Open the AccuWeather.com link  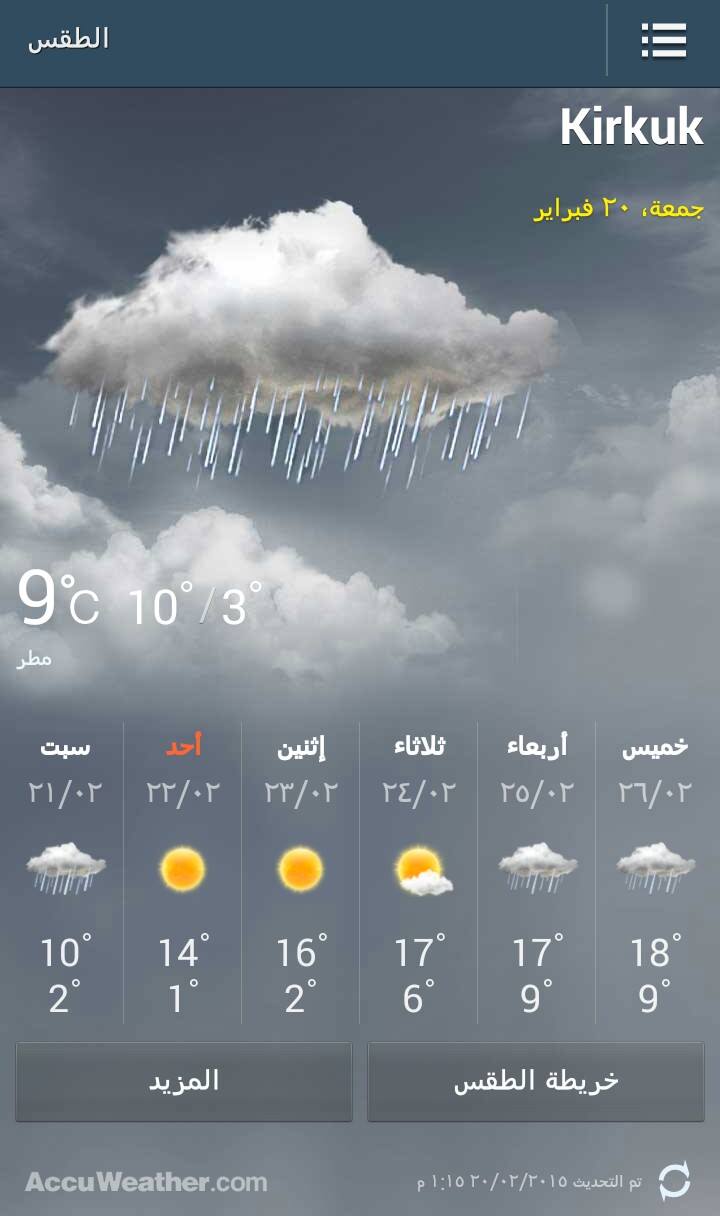[146, 1182]
